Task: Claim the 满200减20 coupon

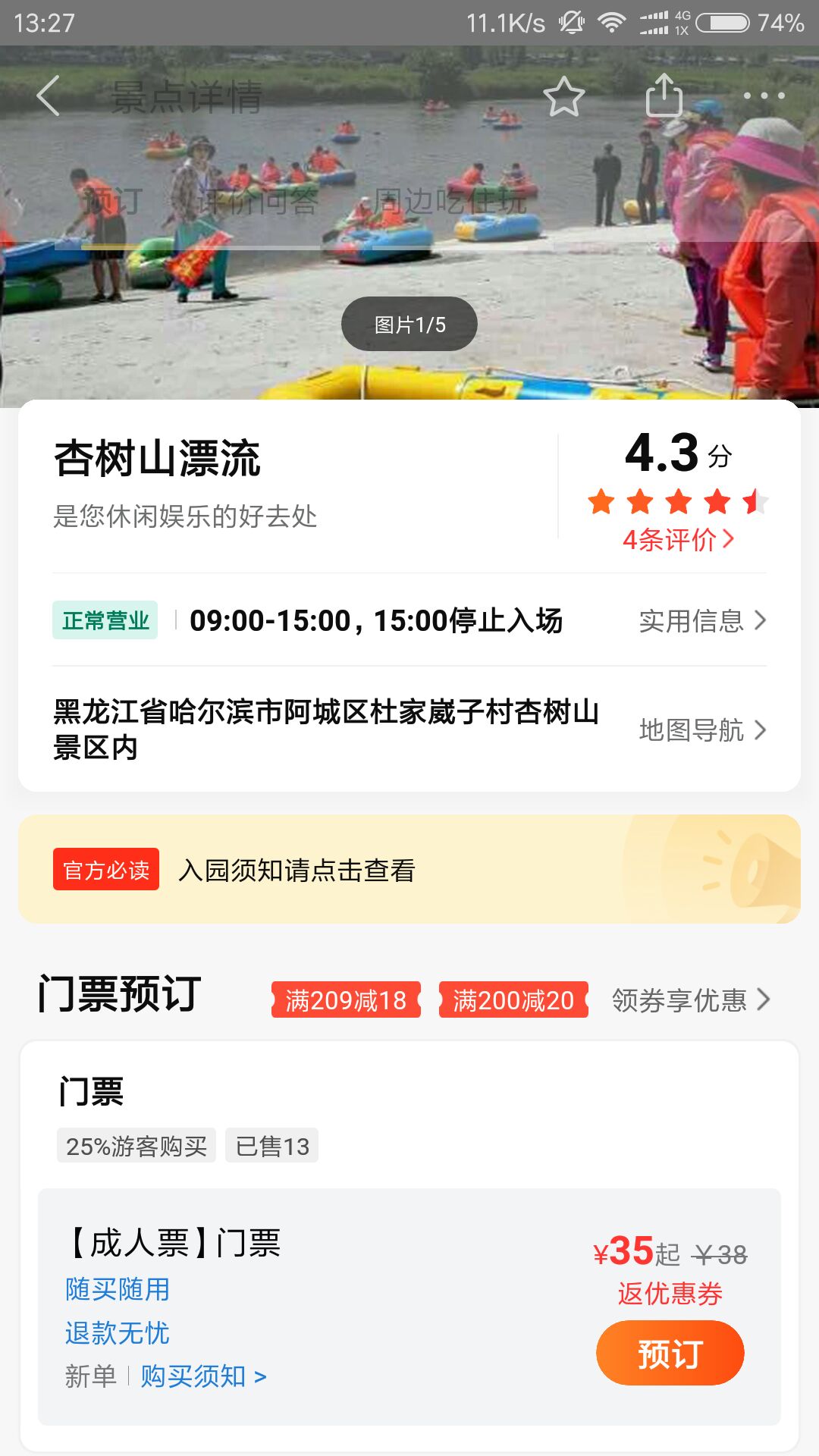Action: coord(513,1000)
